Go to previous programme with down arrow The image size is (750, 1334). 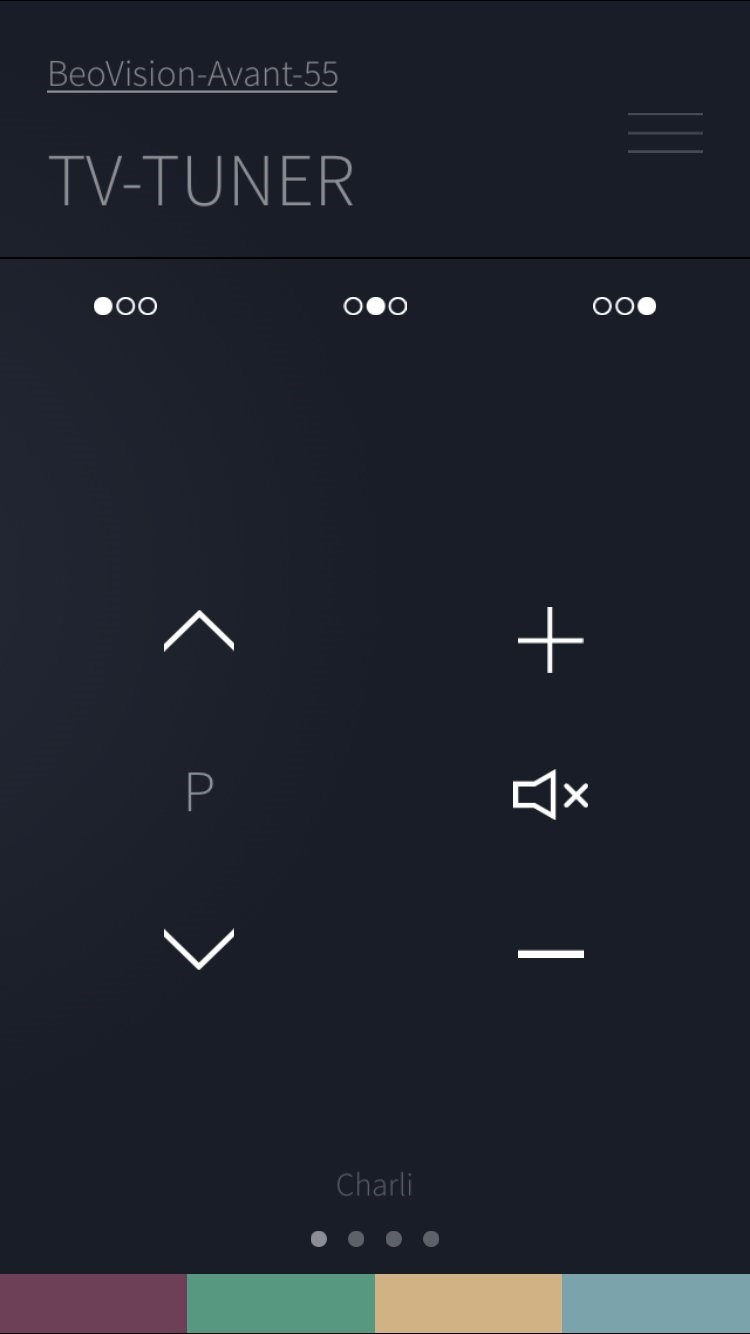[199, 949]
